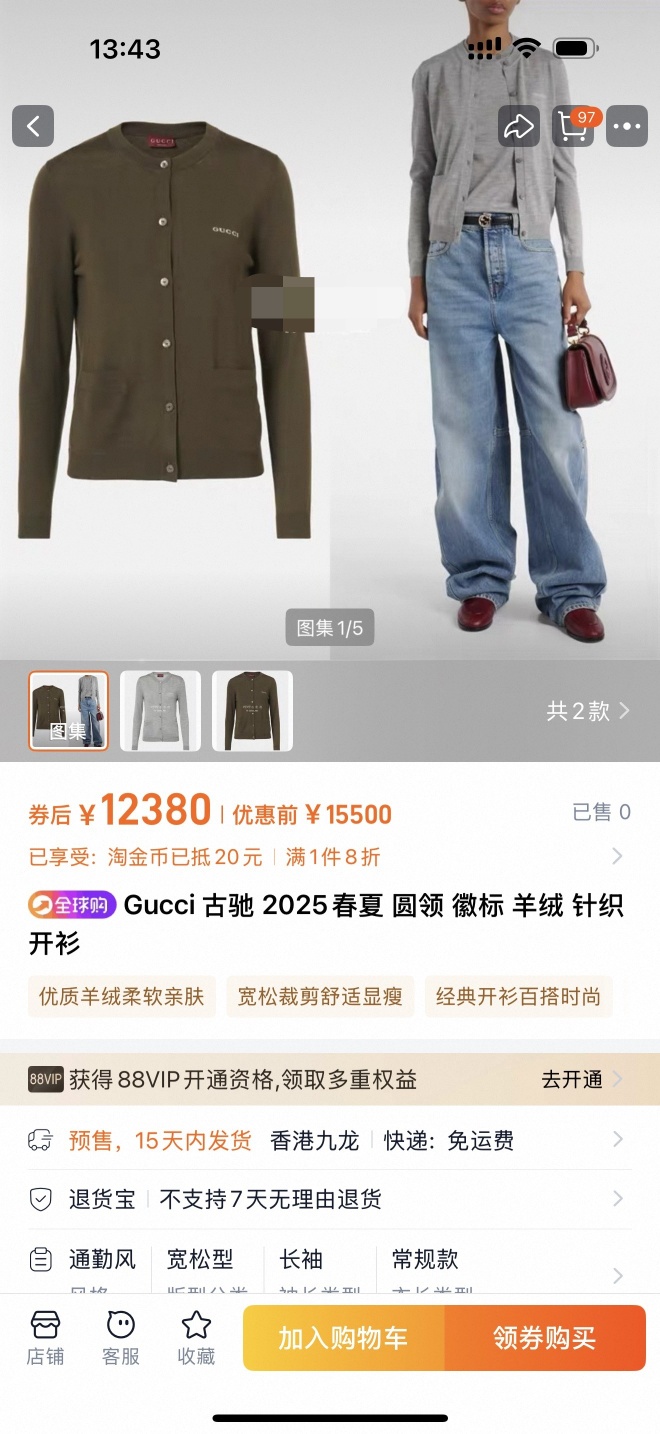Open the shopping cart with 97 items
Image resolution: width=660 pixels, height=1434 pixels.
(574, 127)
